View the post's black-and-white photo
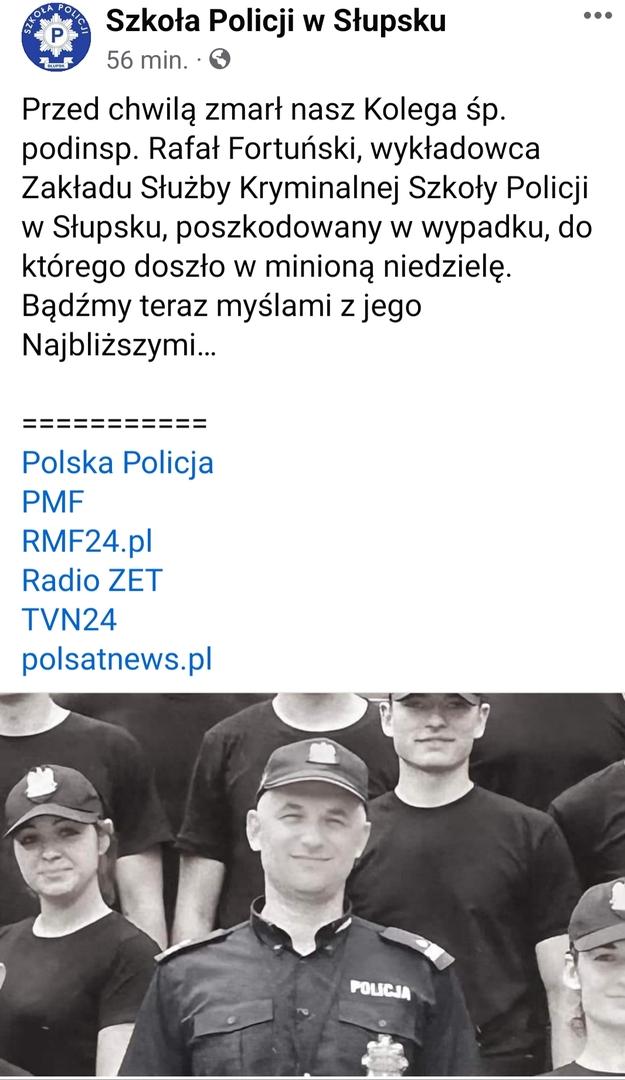625x1080 pixels. coord(312,884)
